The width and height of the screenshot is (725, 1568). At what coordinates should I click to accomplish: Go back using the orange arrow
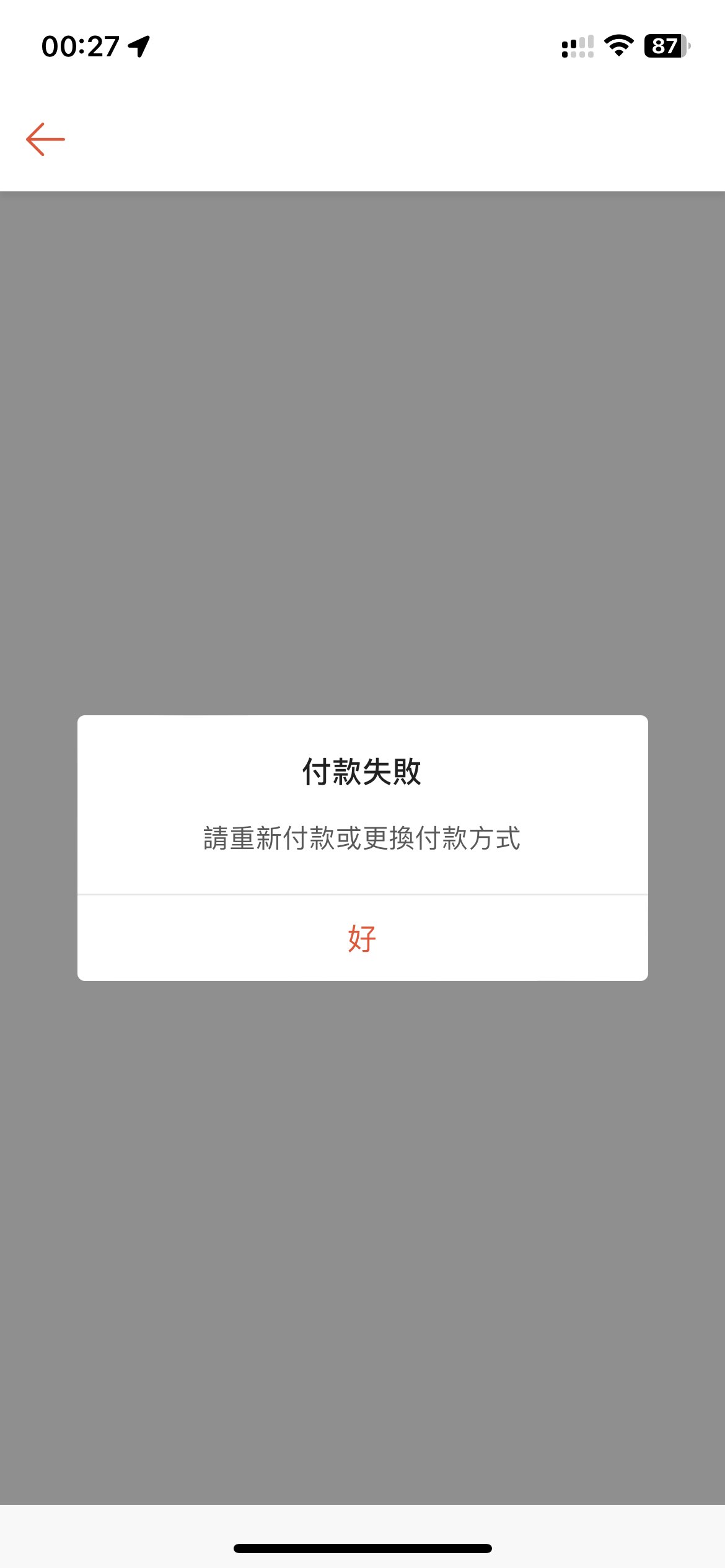(x=45, y=139)
